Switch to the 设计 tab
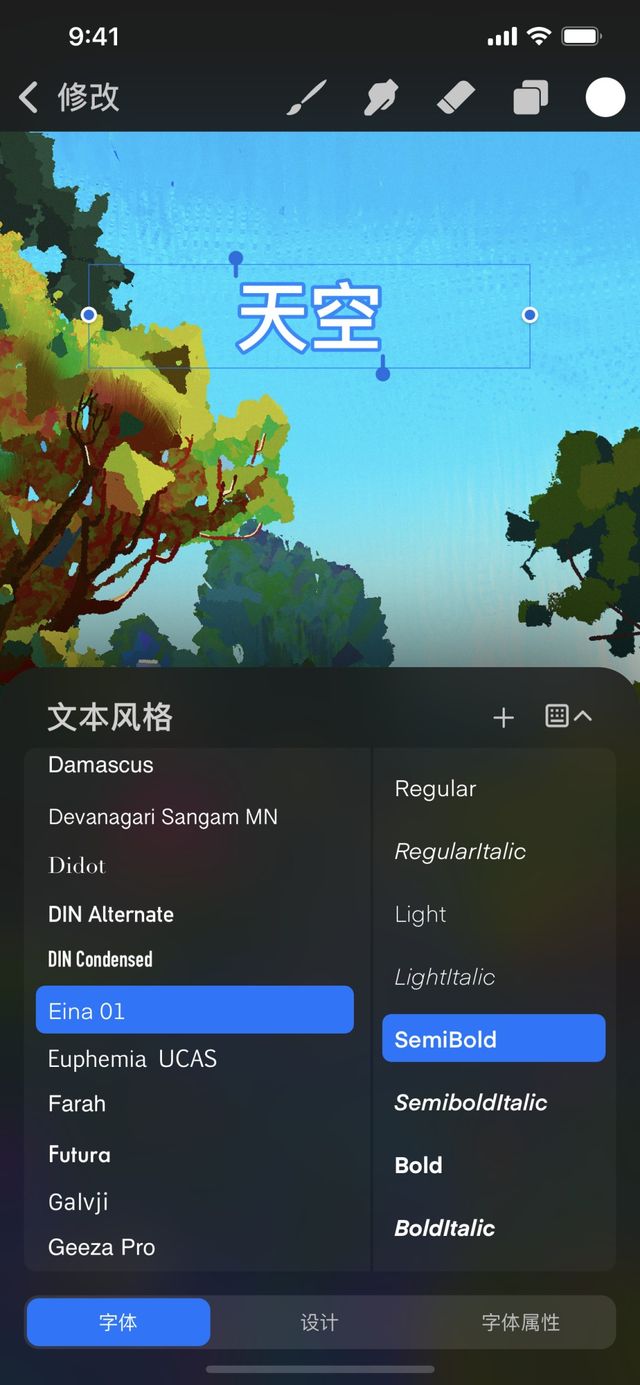Screen dimensions: 640x1385 [x=319, y=1322]
